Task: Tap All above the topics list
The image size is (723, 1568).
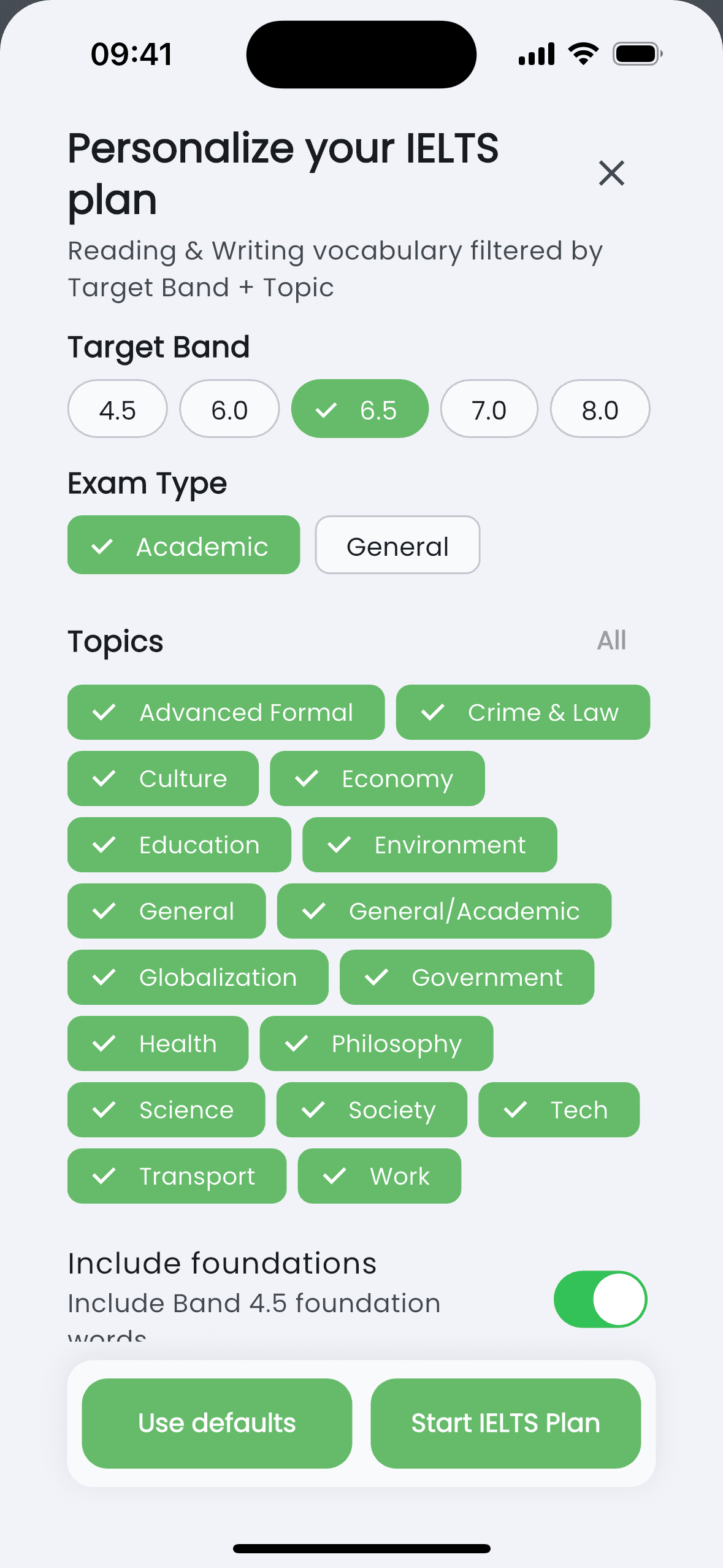Action: tap(611, 640)
